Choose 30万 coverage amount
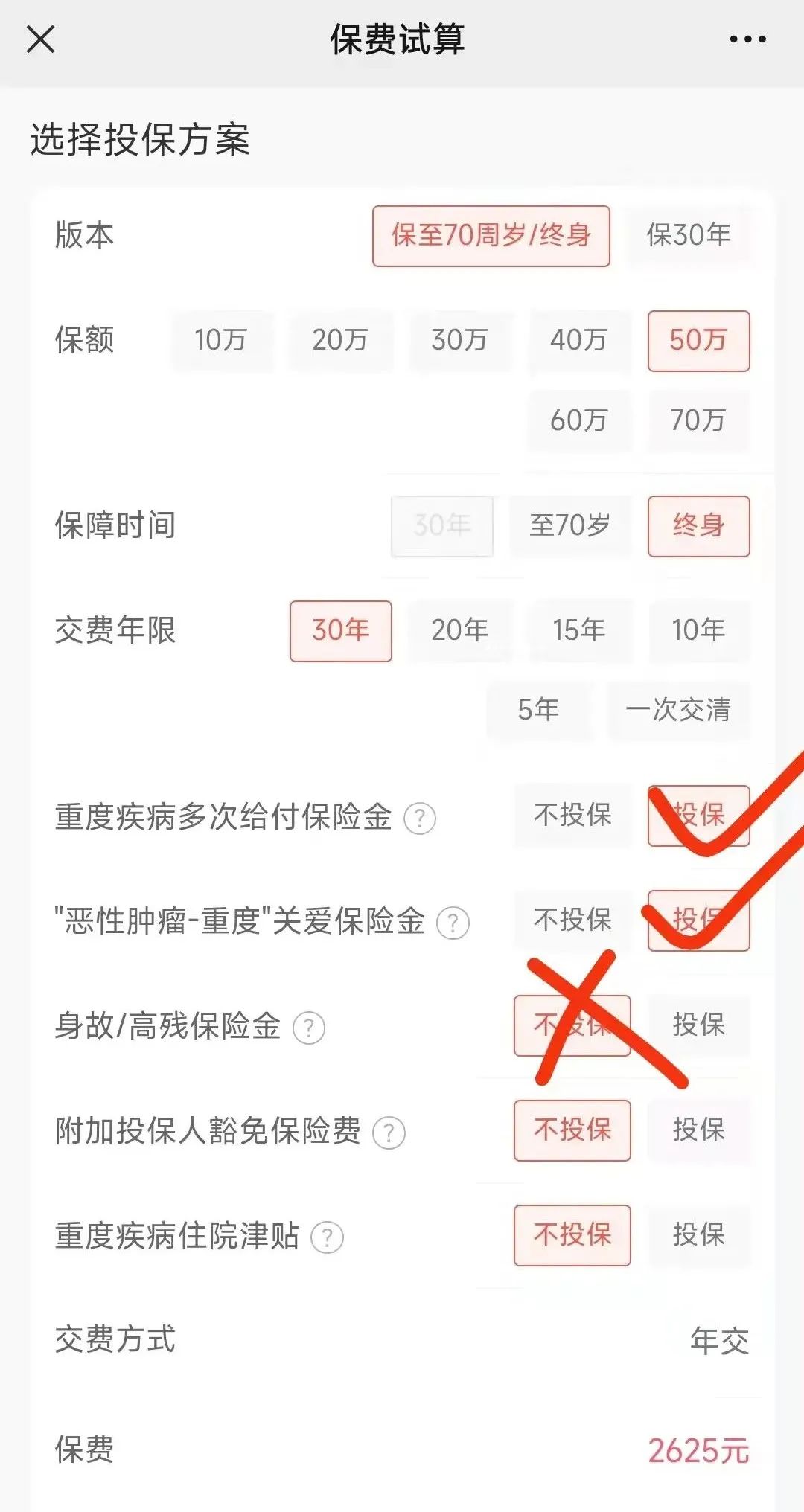This screenshot has width=804, height=1512. [459, 341]
